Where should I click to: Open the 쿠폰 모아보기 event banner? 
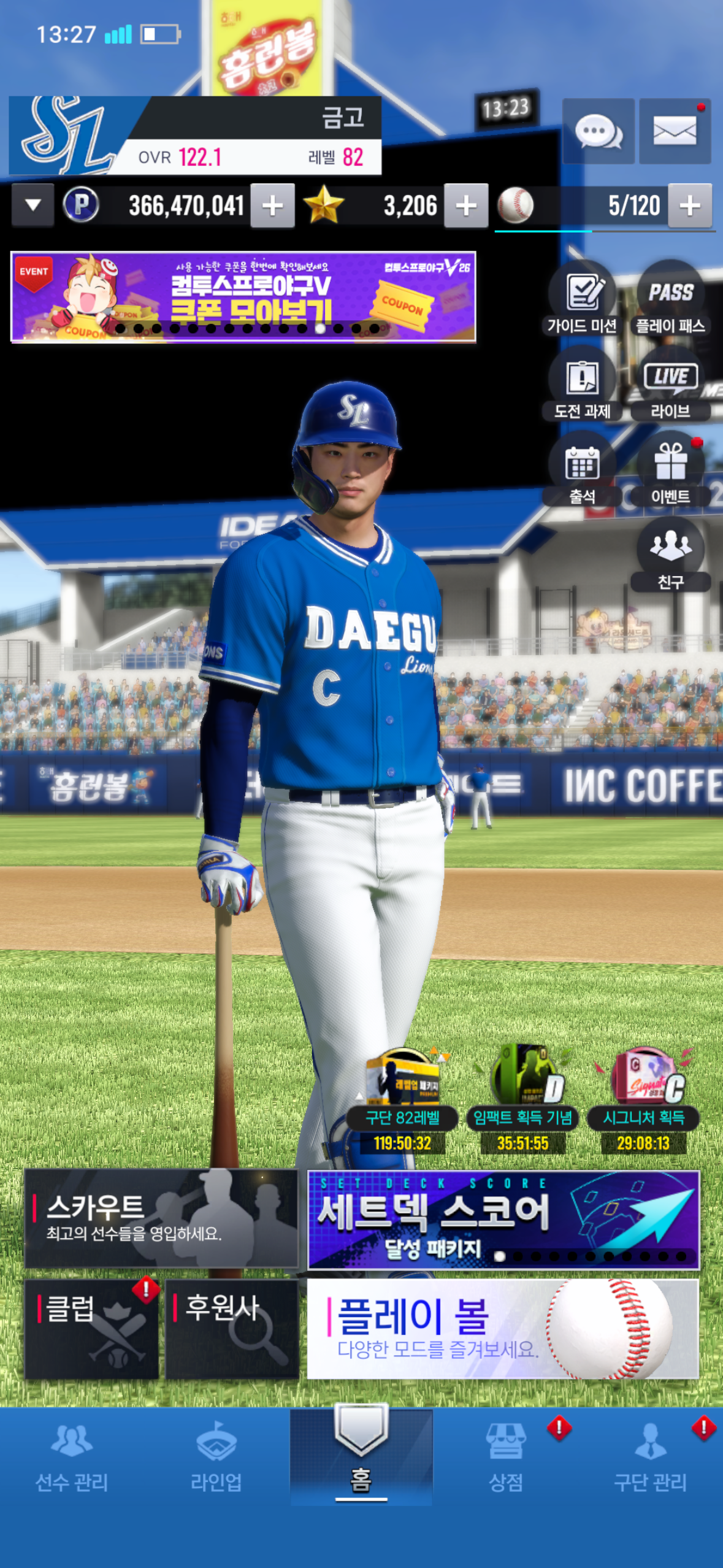[x=243, y=296]
